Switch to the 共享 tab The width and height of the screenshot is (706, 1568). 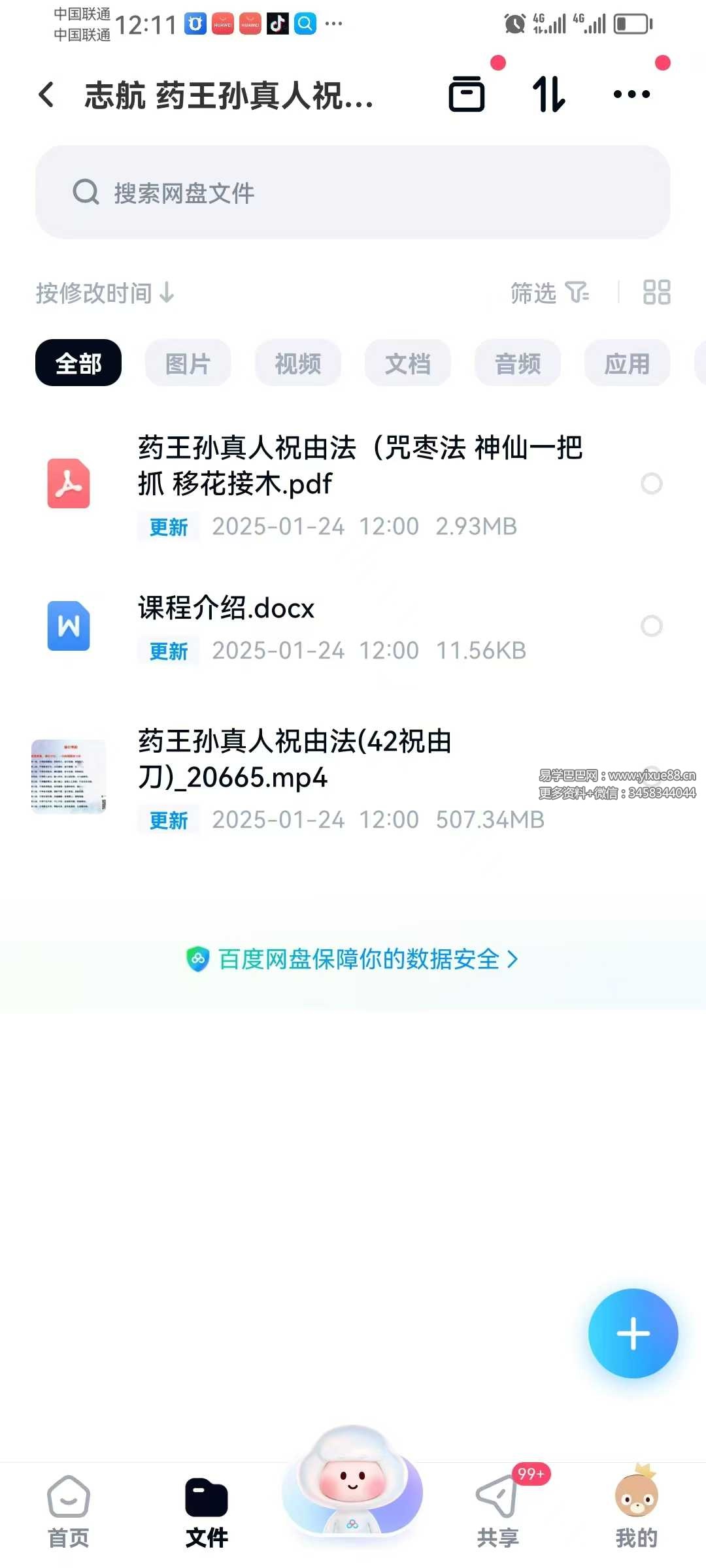point(497,1511)
